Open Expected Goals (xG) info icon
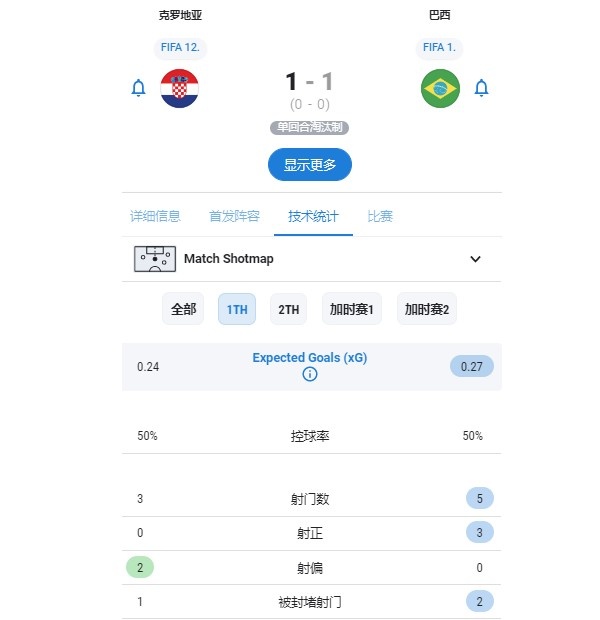 tap(310, 374)
